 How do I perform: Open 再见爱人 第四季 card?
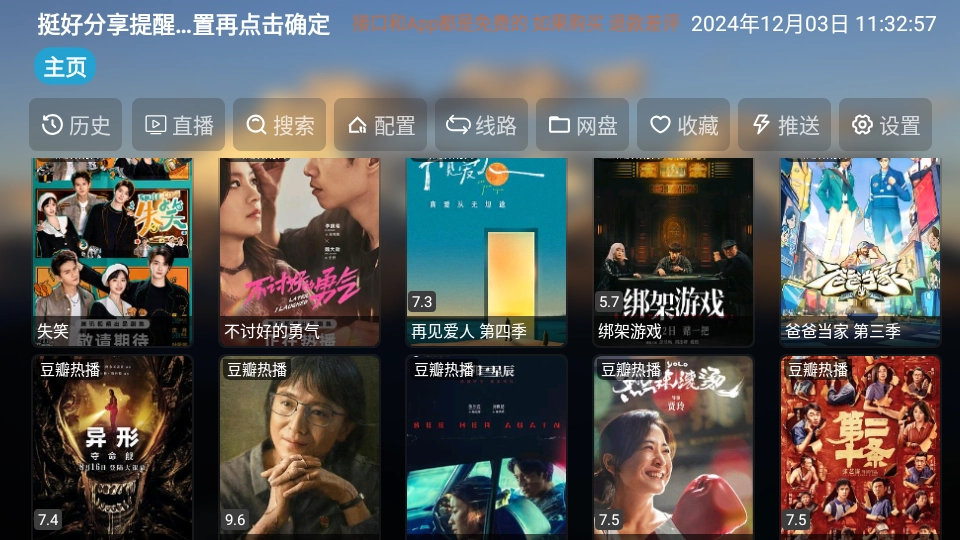click(486, 250)
